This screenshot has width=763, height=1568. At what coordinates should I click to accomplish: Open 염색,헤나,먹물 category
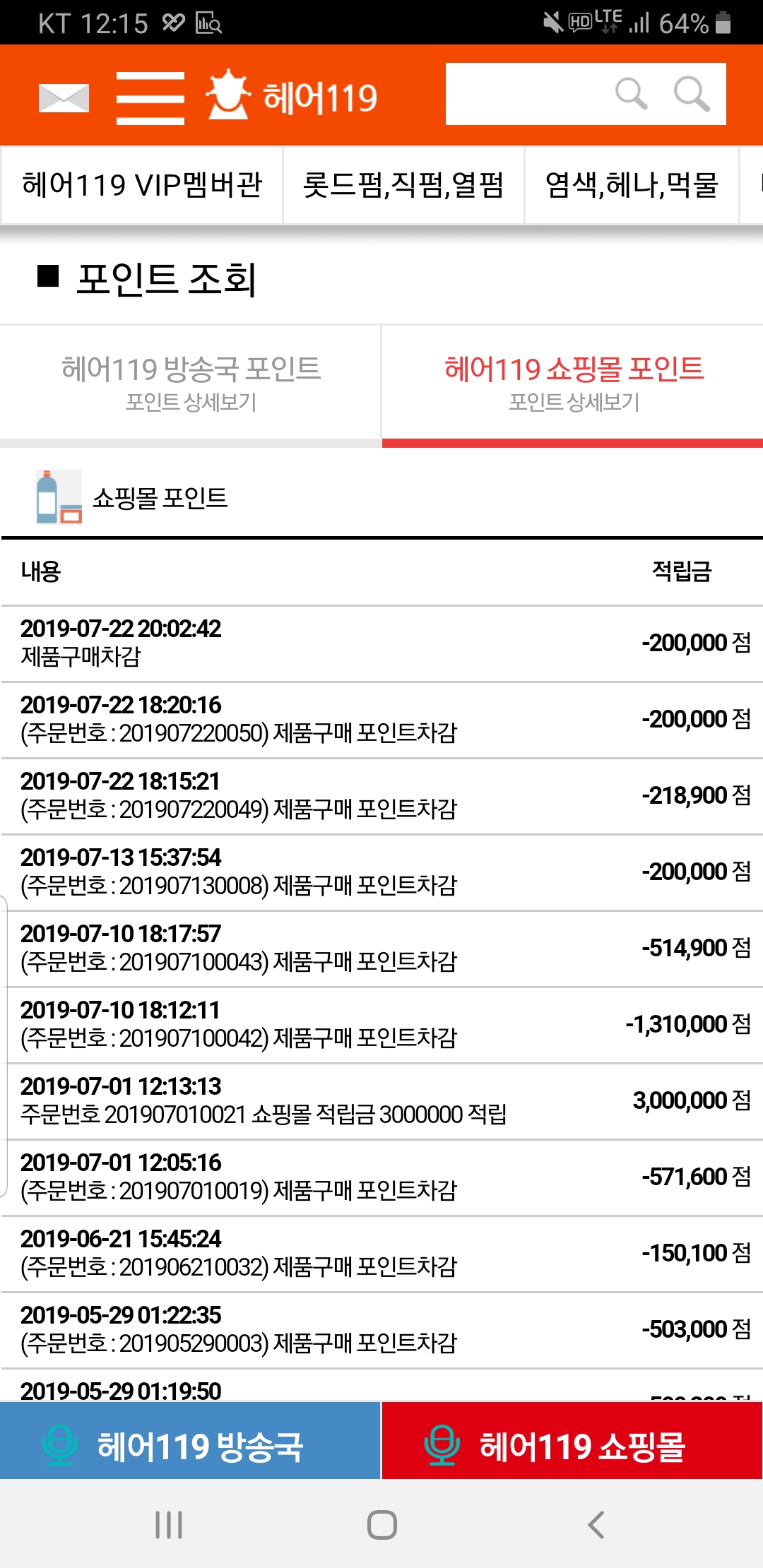(632, 185)
